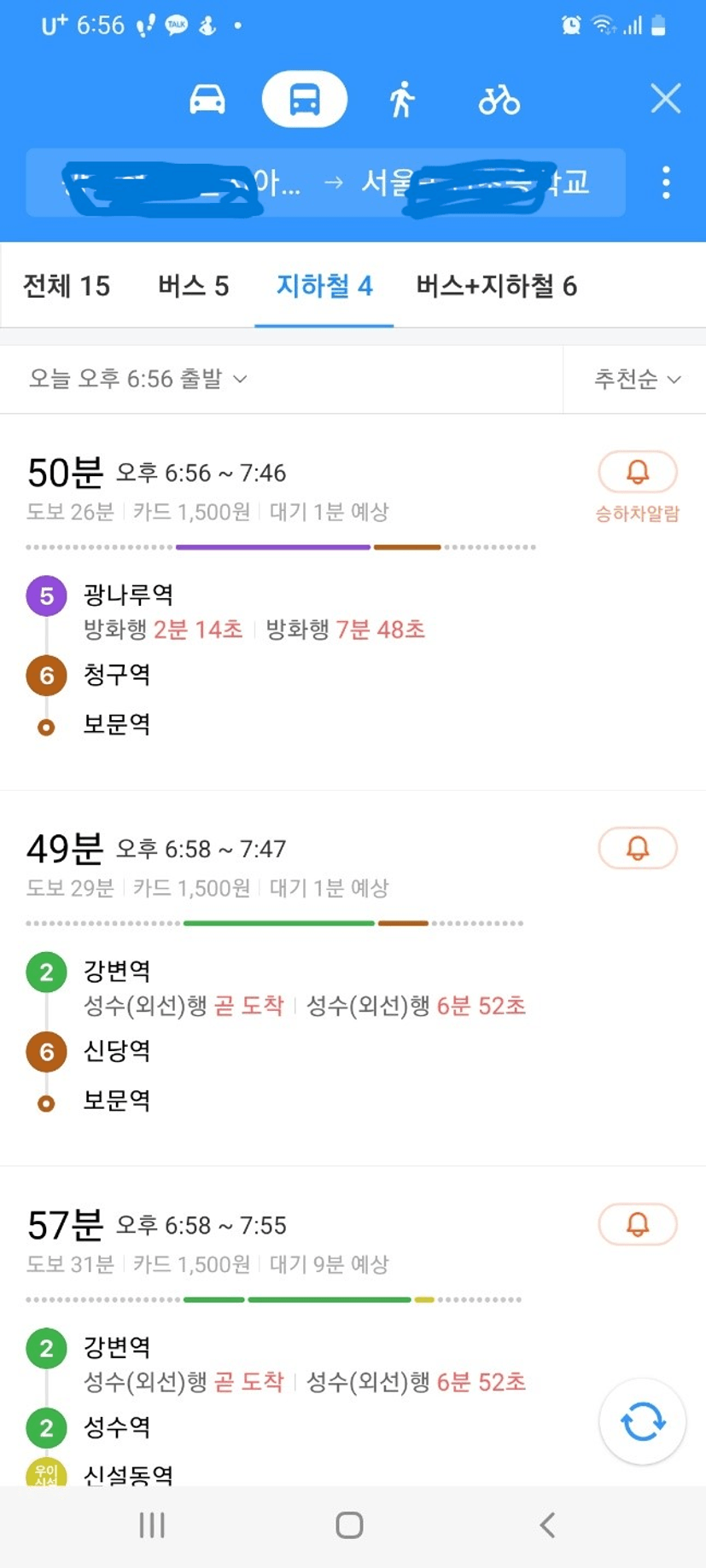The width and height of the screenshot is (706, 1568).
Task: Go back using the system back button
Action: 547,1525
